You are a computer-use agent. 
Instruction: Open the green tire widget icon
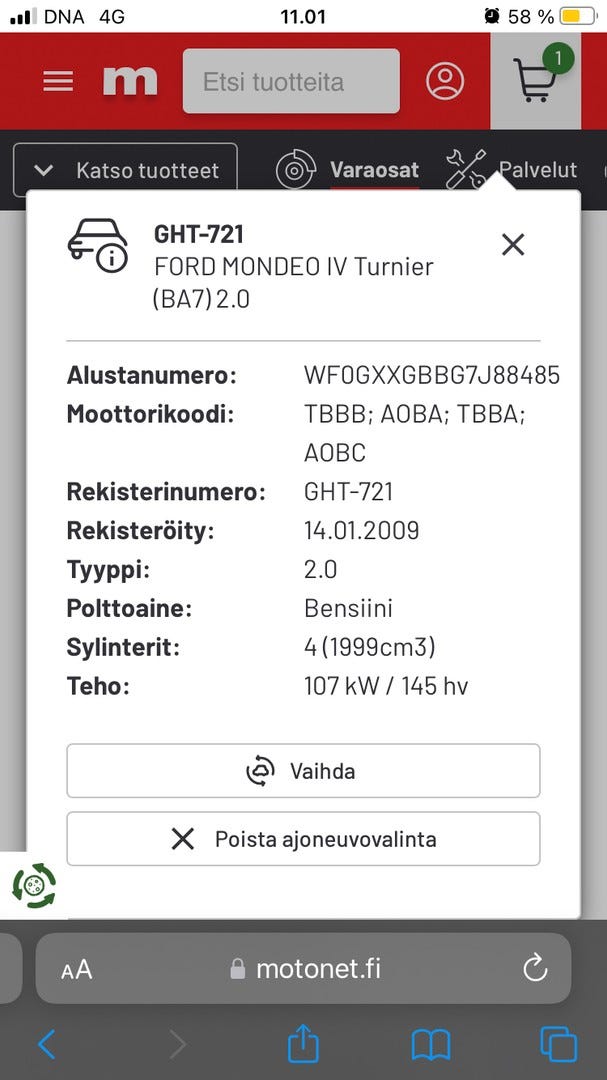(x=34, y=885)
